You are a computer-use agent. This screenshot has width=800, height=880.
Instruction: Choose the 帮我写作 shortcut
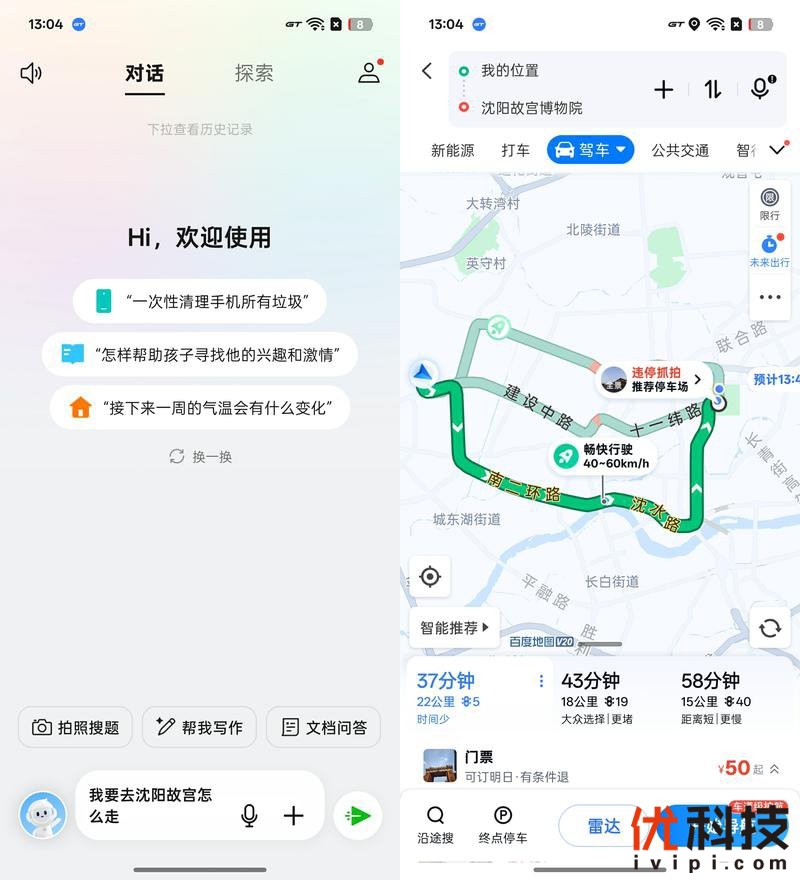coord(199,728)
